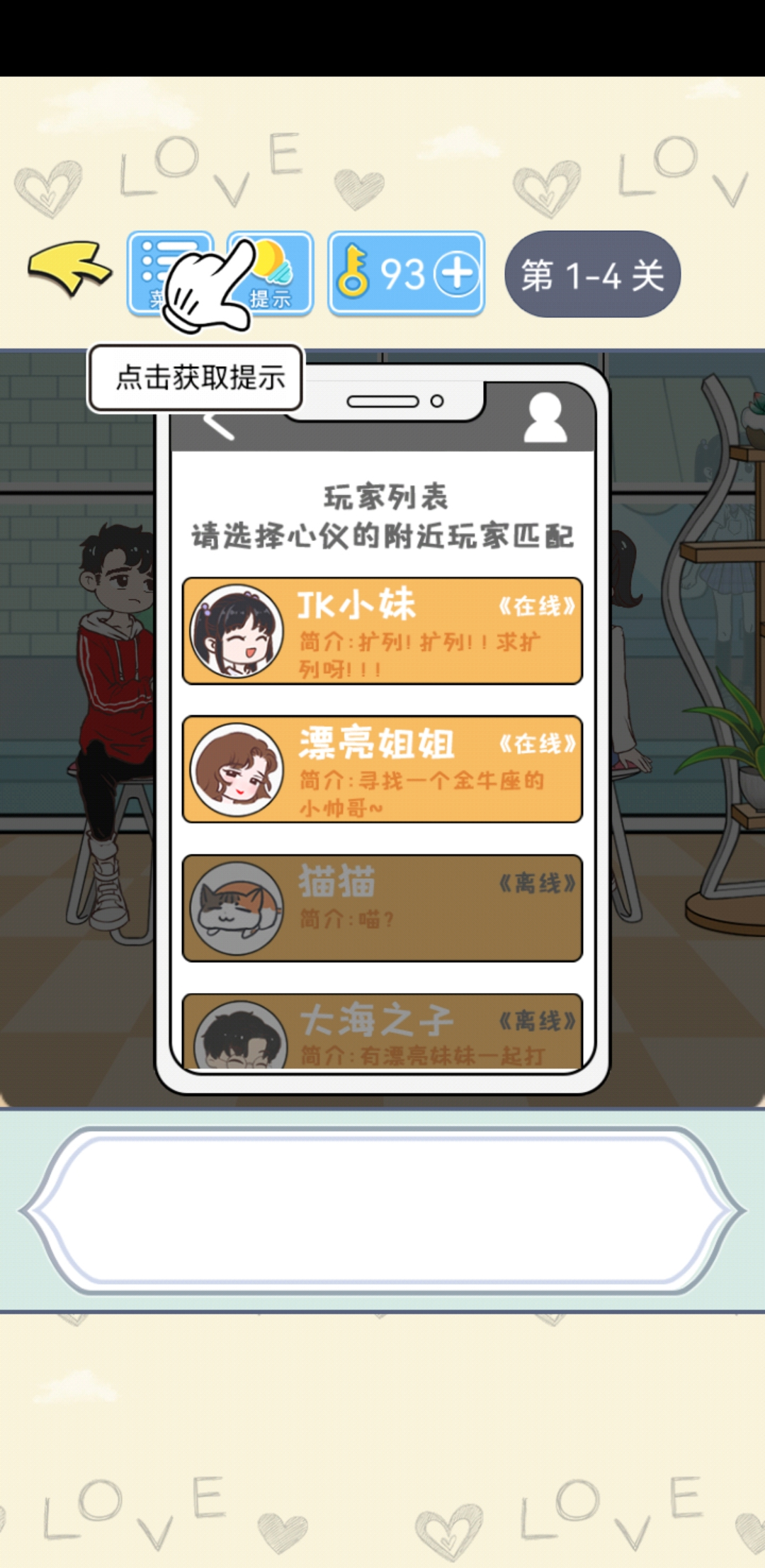Pick the offline player 猫猫

coord(382,908)
